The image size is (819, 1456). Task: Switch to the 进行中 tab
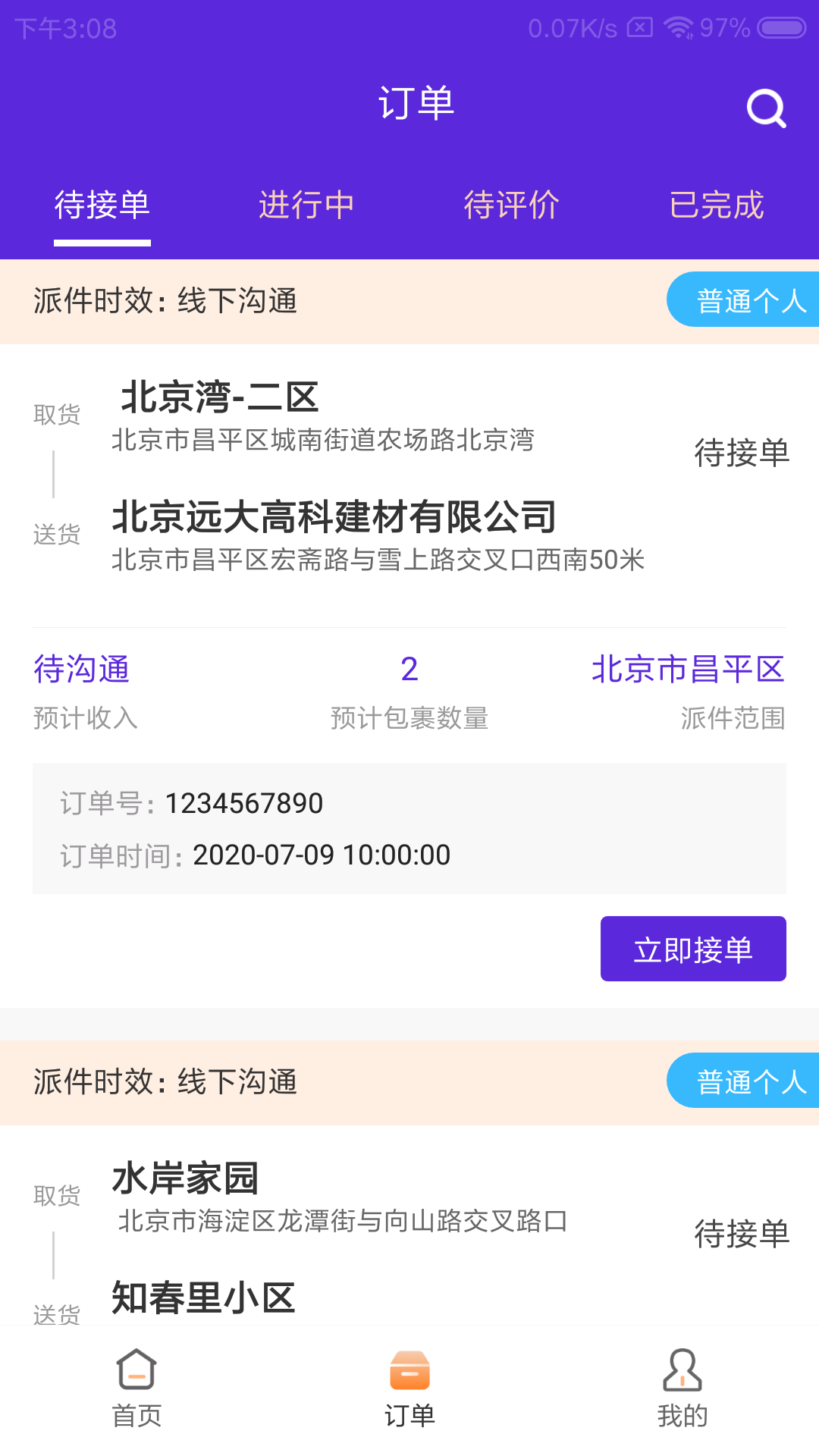[306, 206]
